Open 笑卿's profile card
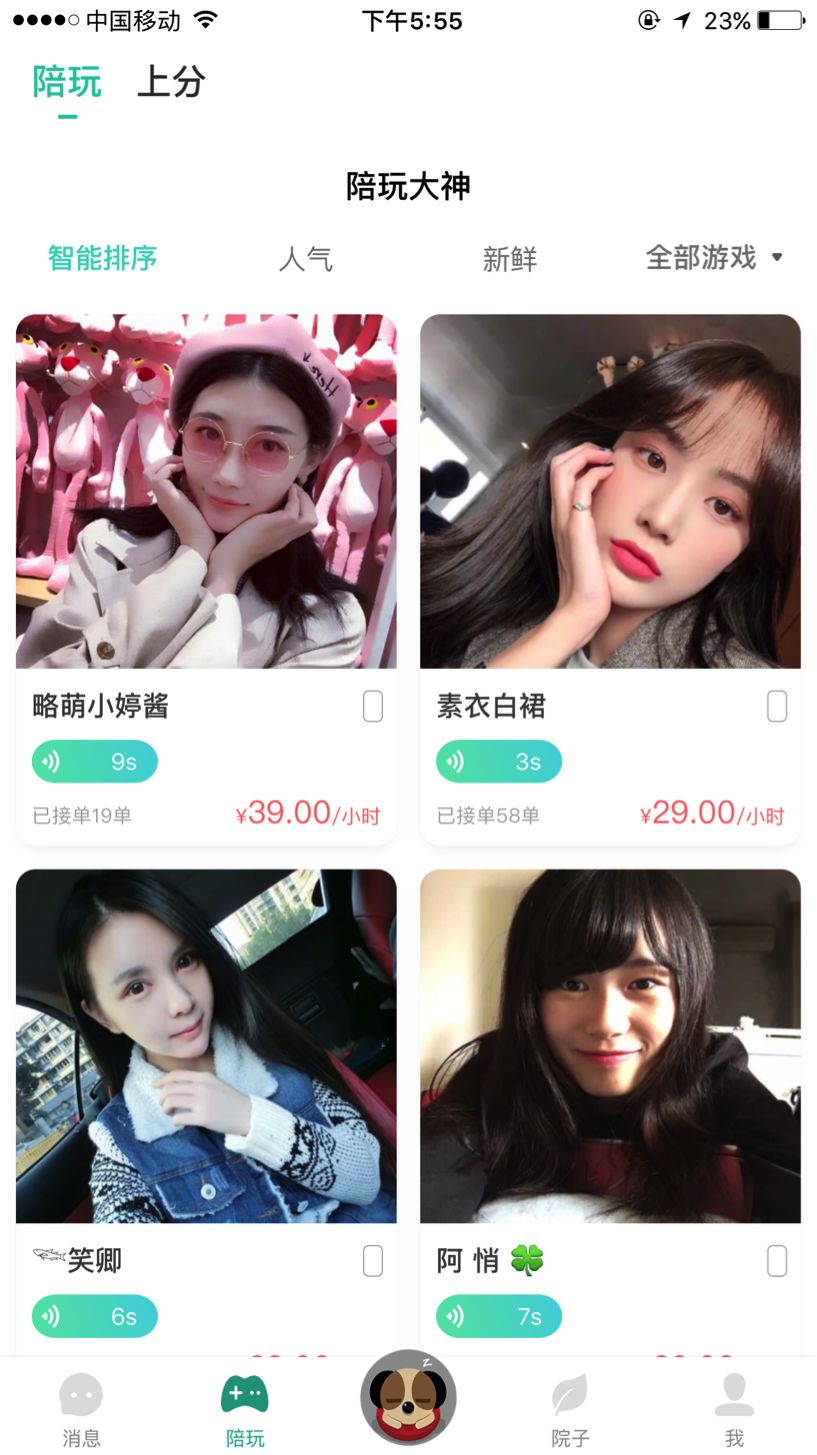 coord(206,1045)
